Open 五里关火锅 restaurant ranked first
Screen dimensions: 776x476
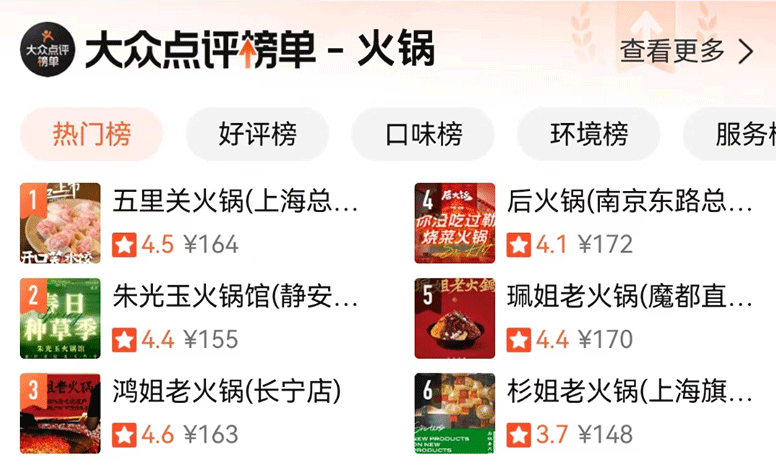[235, 203]
